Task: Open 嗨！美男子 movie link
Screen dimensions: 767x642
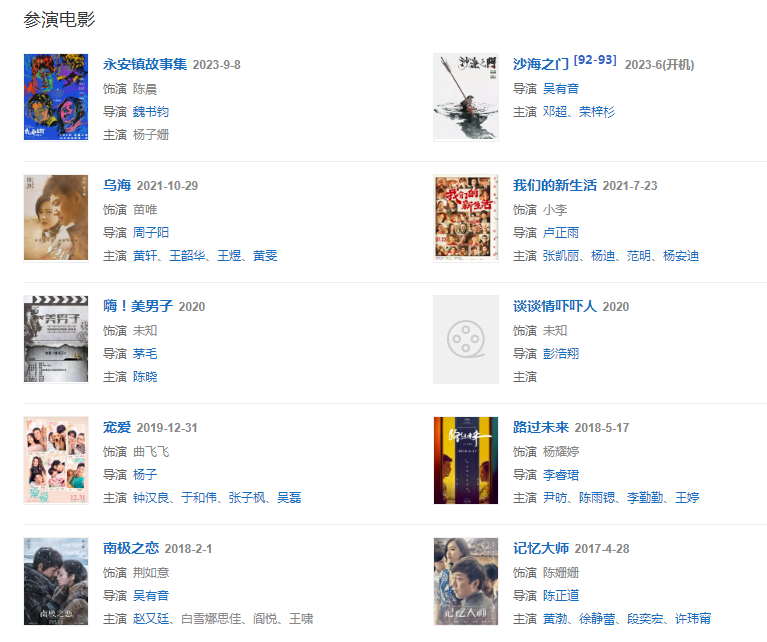Action: [138, 307]
